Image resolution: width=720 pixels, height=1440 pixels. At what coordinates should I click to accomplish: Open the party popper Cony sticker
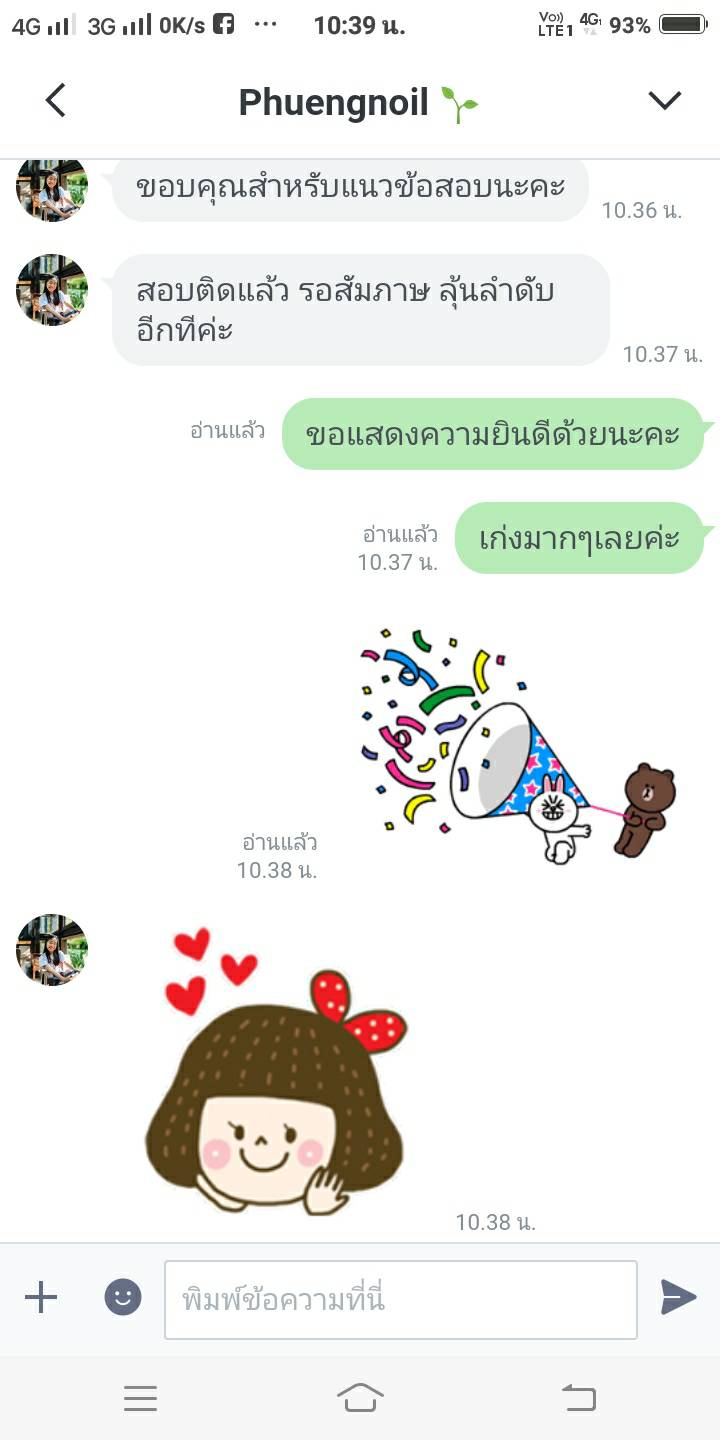[x=518, y=745]
